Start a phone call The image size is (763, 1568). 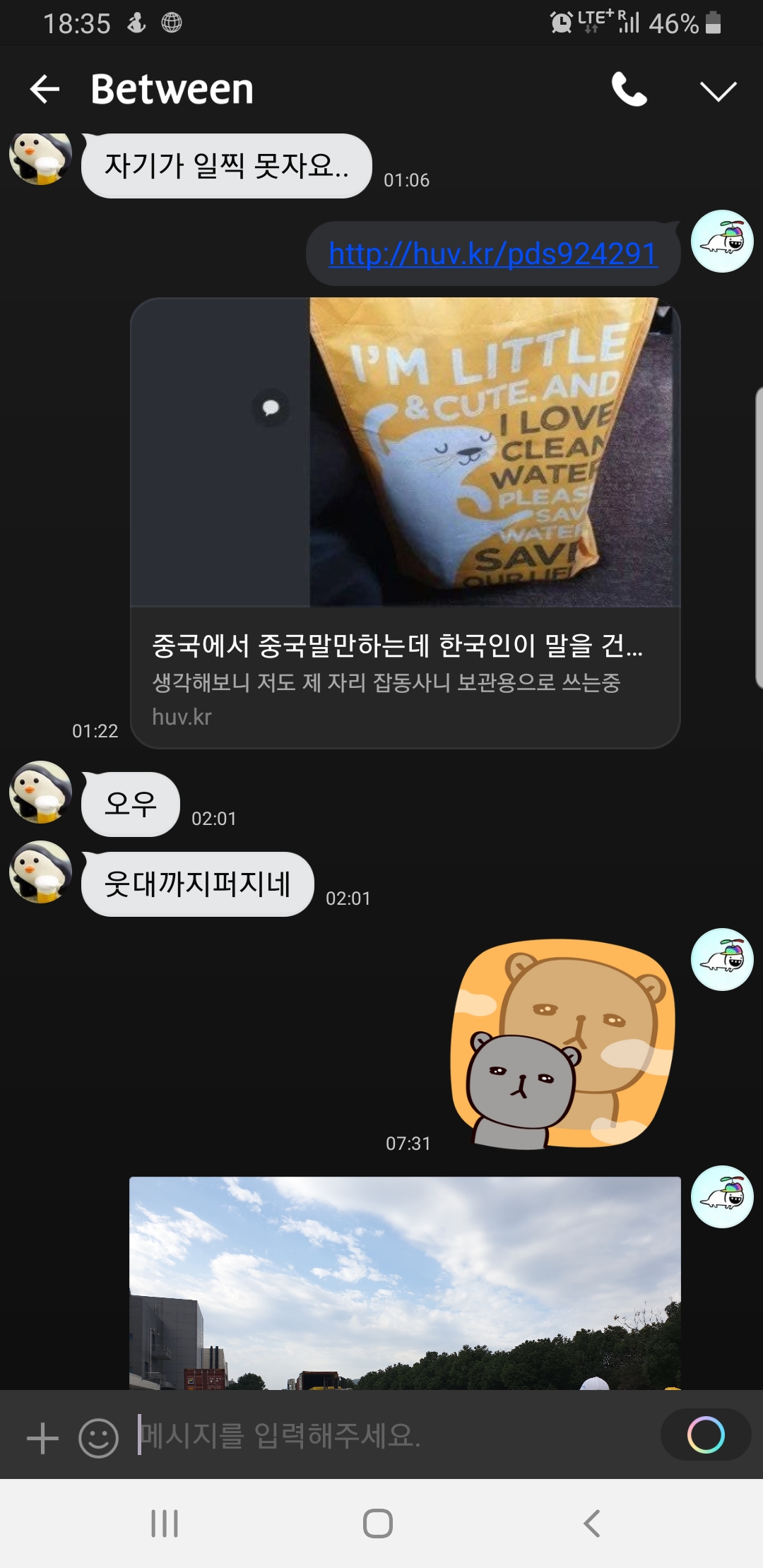(628, 90)
